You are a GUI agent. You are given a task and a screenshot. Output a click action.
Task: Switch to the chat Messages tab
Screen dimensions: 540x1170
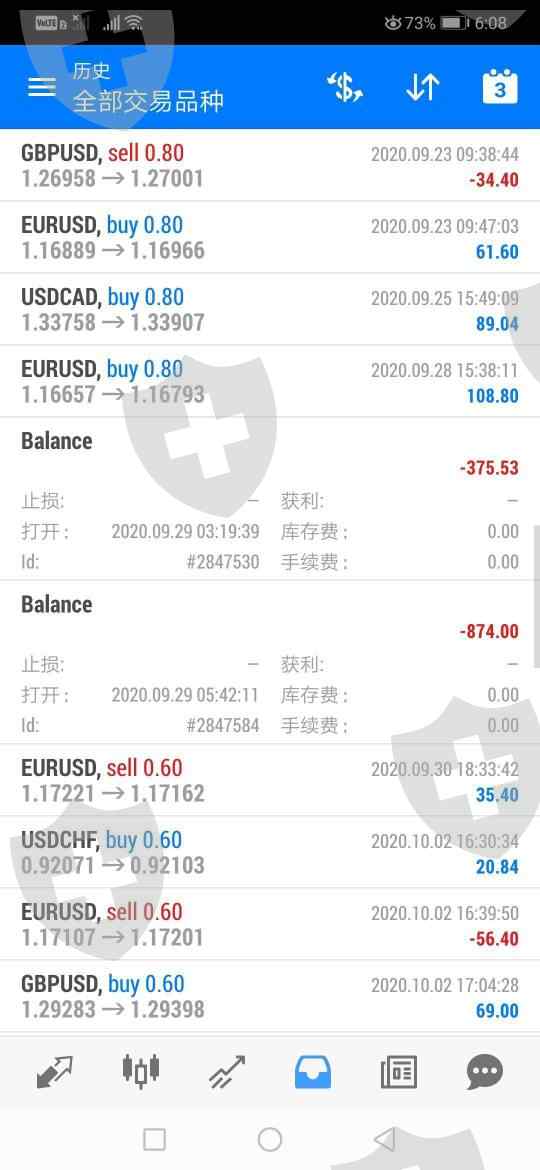pos(485,1073)
